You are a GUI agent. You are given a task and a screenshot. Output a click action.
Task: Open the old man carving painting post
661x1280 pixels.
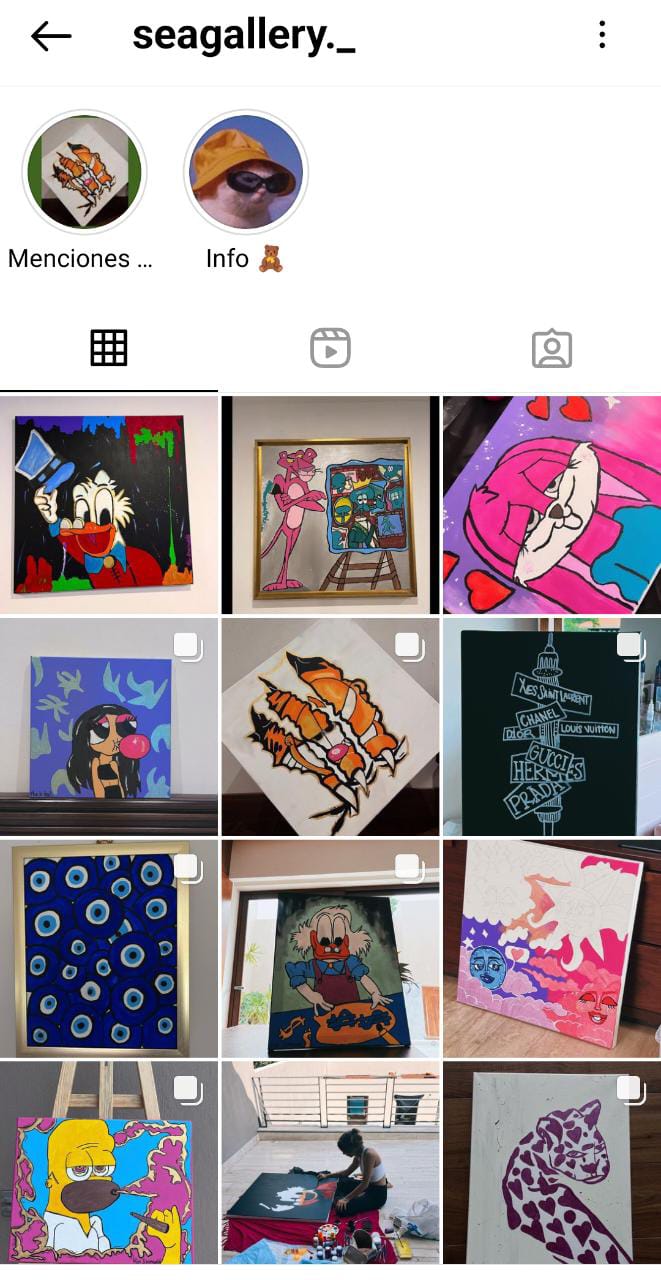[330, 949]
